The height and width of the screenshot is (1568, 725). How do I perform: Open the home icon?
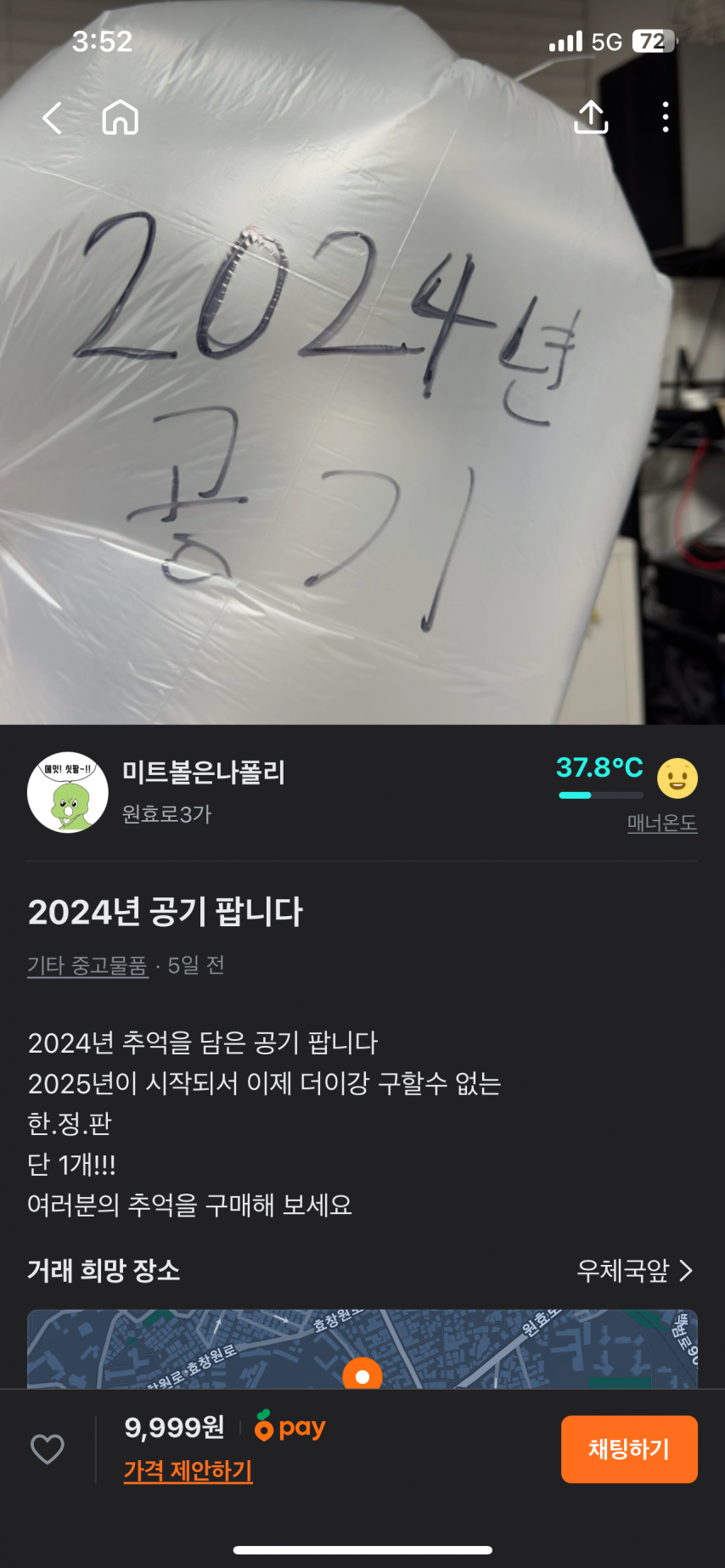click(120, 118)
